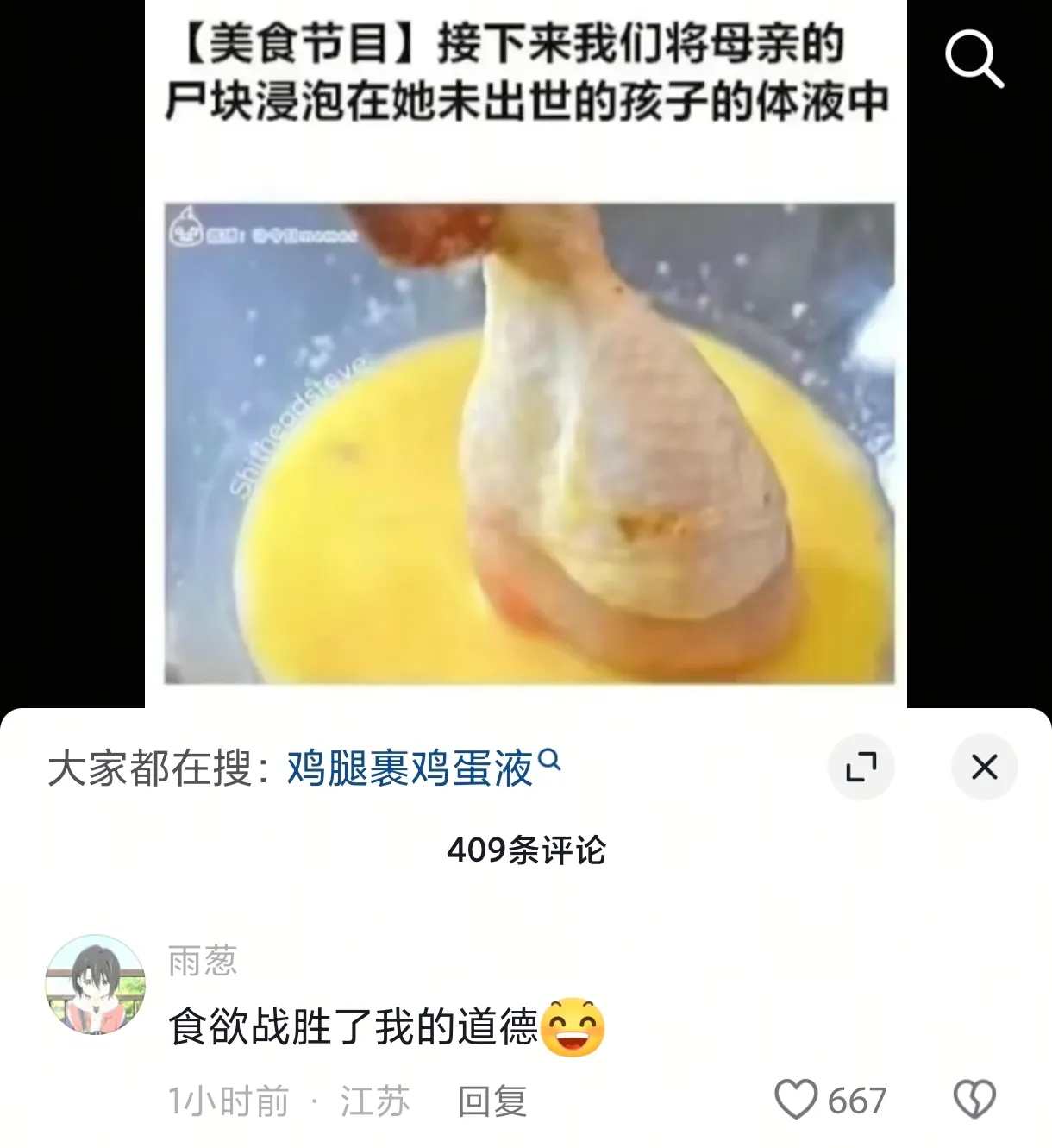Select the comment text 食欲战胜了我的道德
Screen dimensions: 1052x1148
[354, 1029]
